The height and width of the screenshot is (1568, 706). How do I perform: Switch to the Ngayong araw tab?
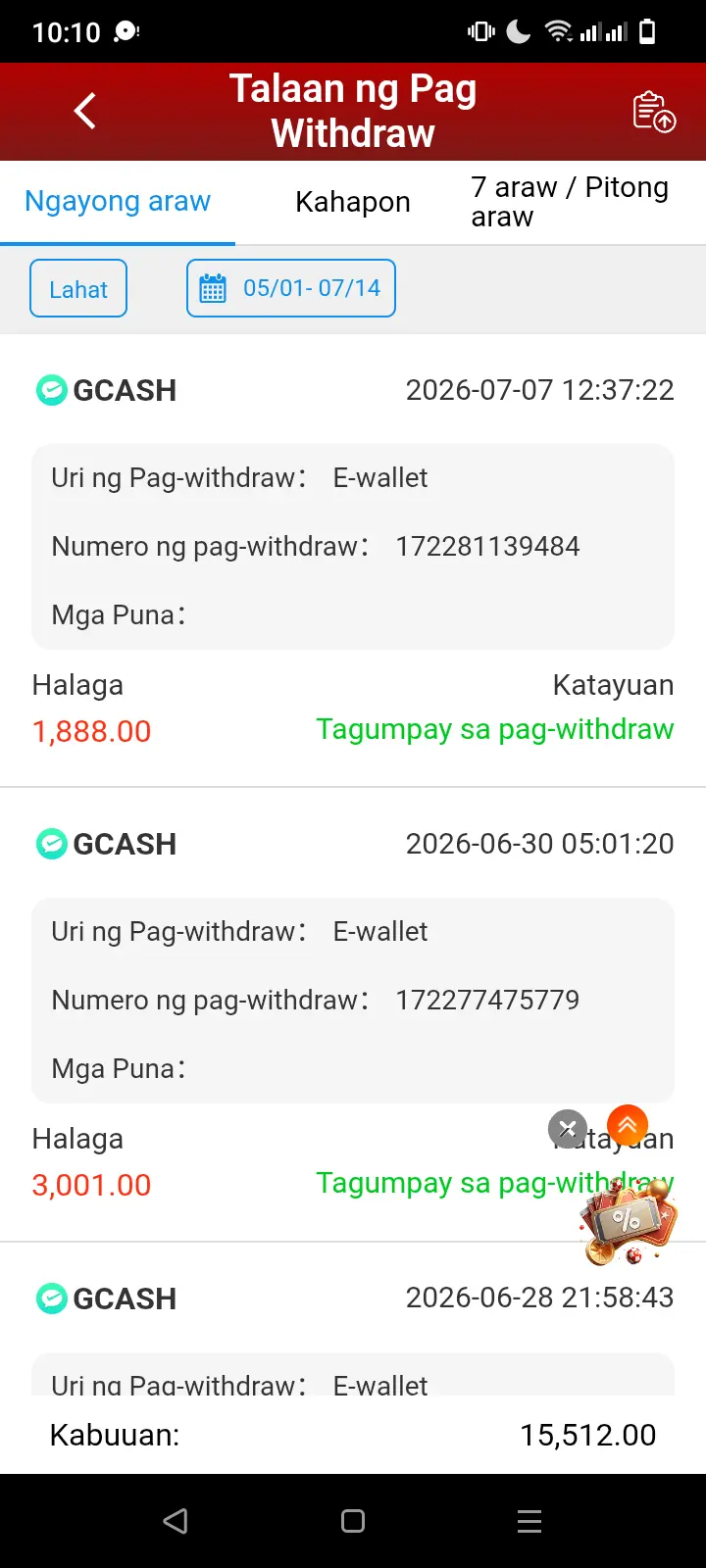118,202
